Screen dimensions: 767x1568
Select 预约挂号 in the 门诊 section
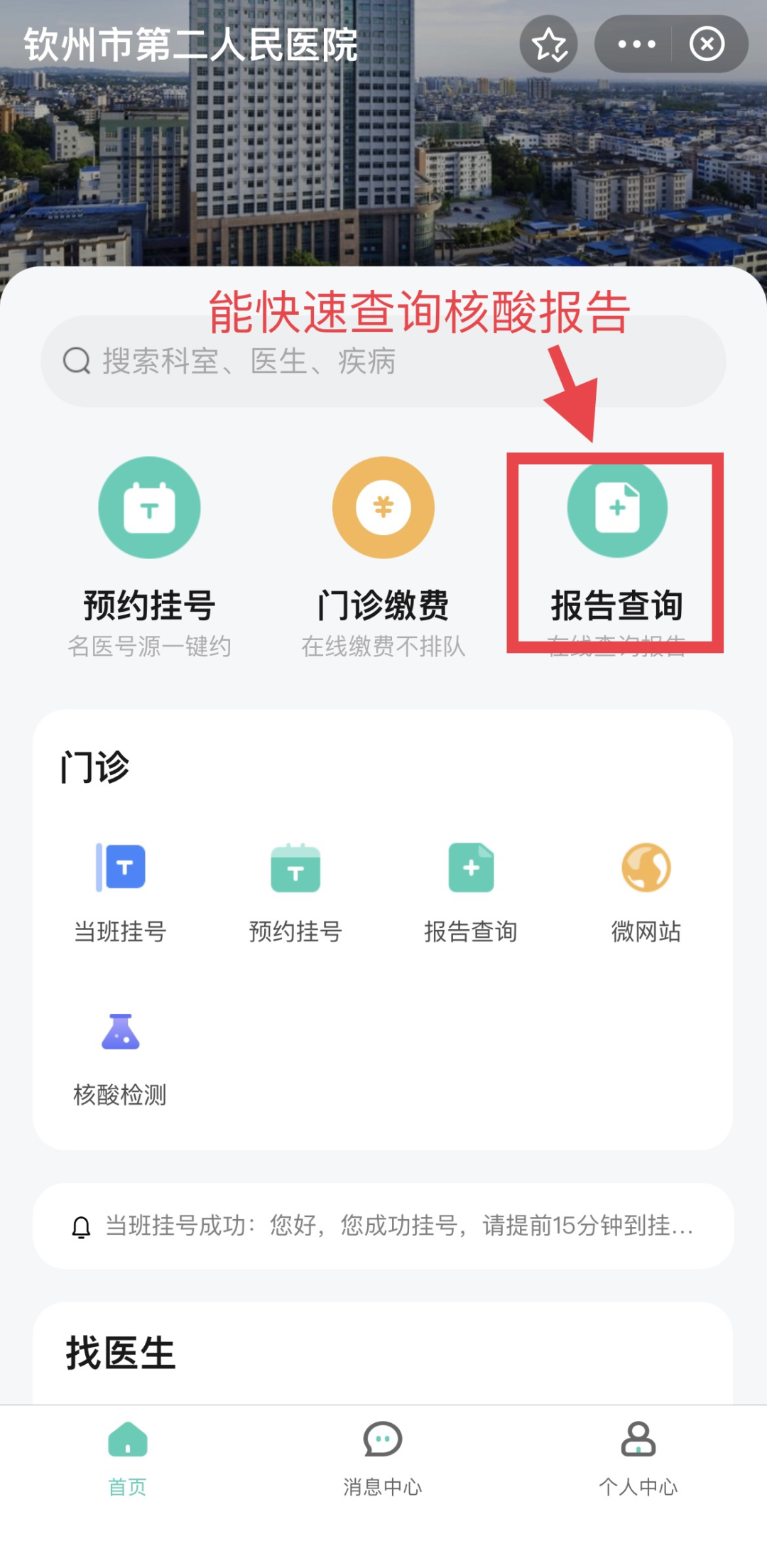[x=295, y=893]
